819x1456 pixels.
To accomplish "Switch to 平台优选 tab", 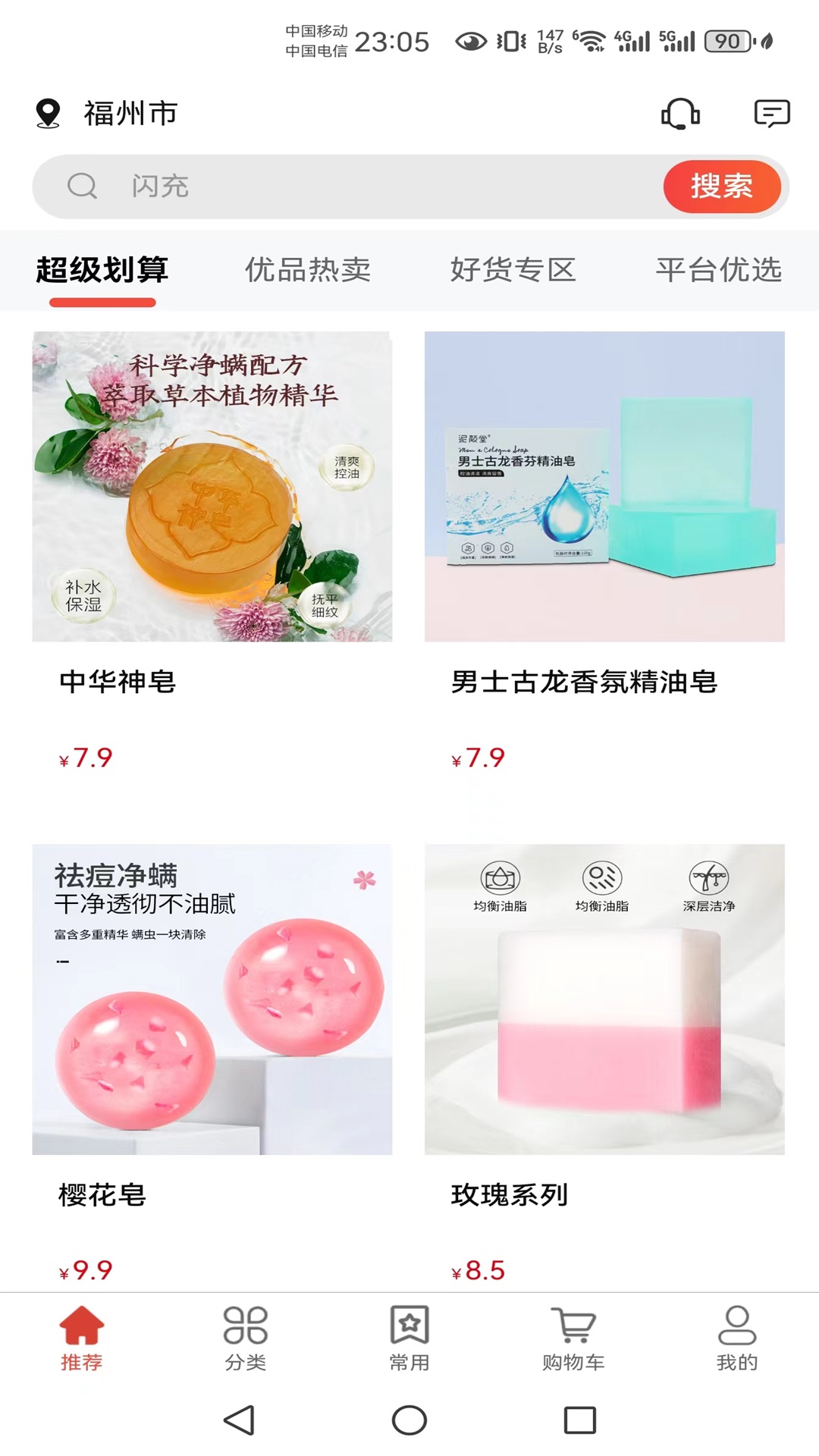I will click(718, 271).
